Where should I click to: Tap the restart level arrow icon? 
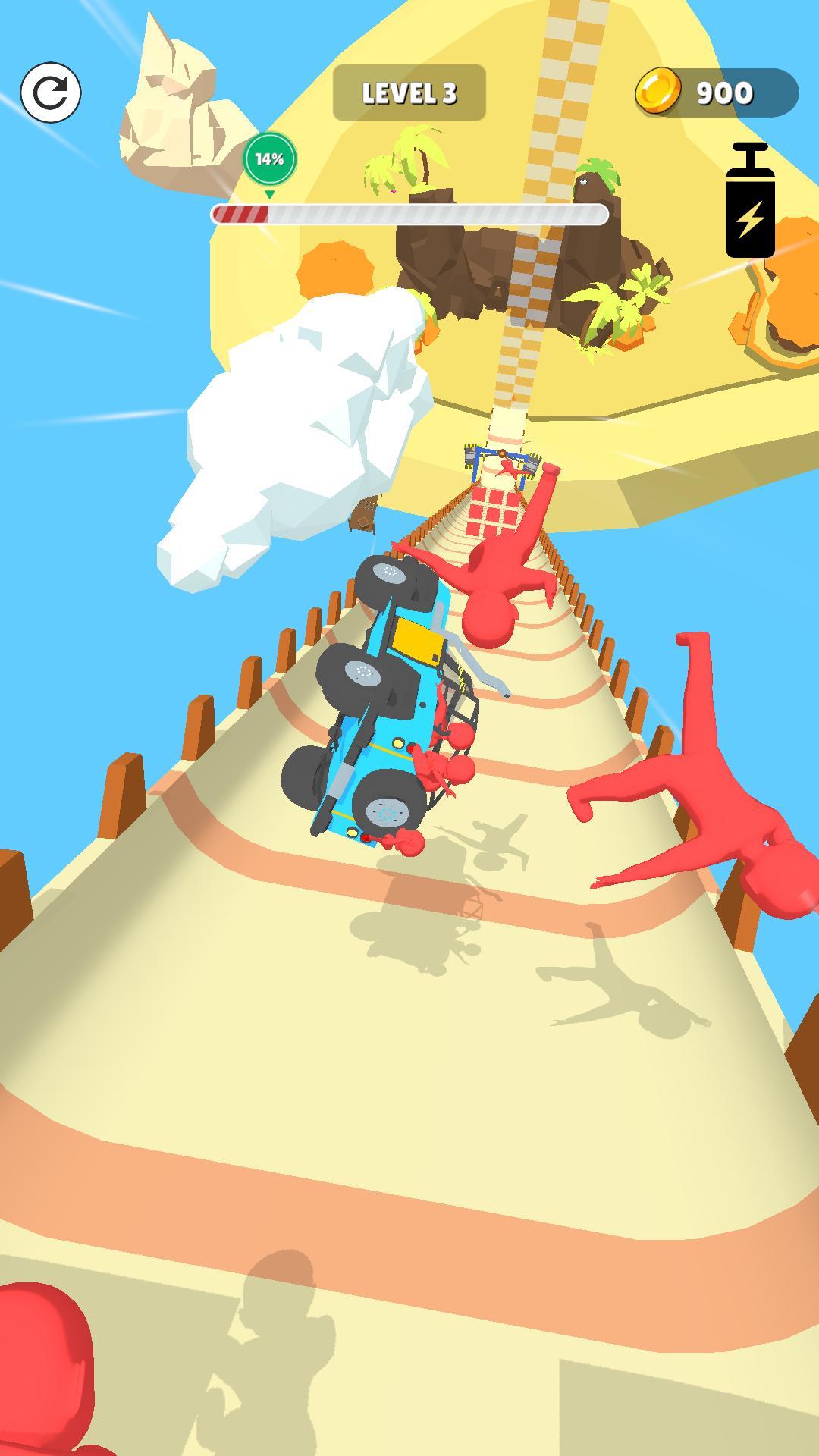(50, 93)
